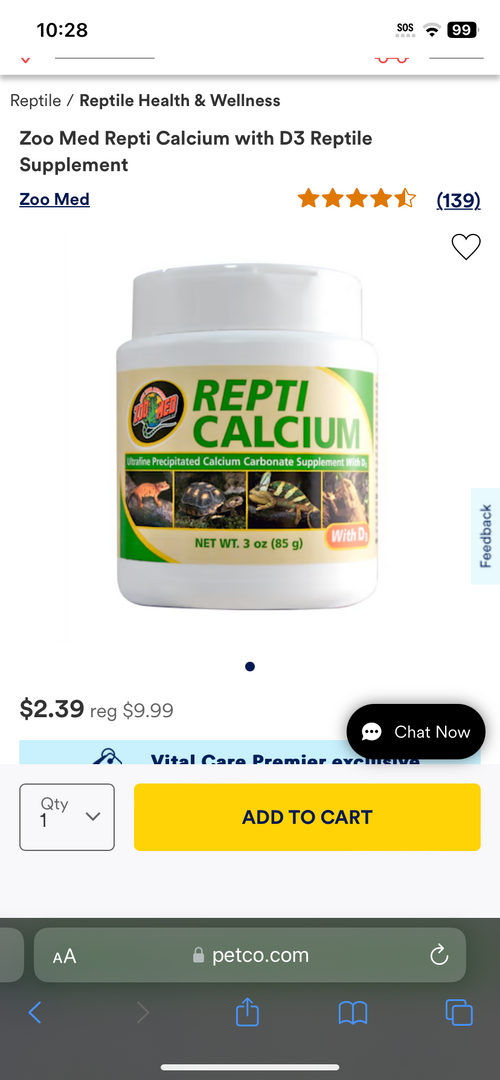Reload the page in Safari
The width and height of the screenshot is (500, 1080).
[x=439, y=955]
